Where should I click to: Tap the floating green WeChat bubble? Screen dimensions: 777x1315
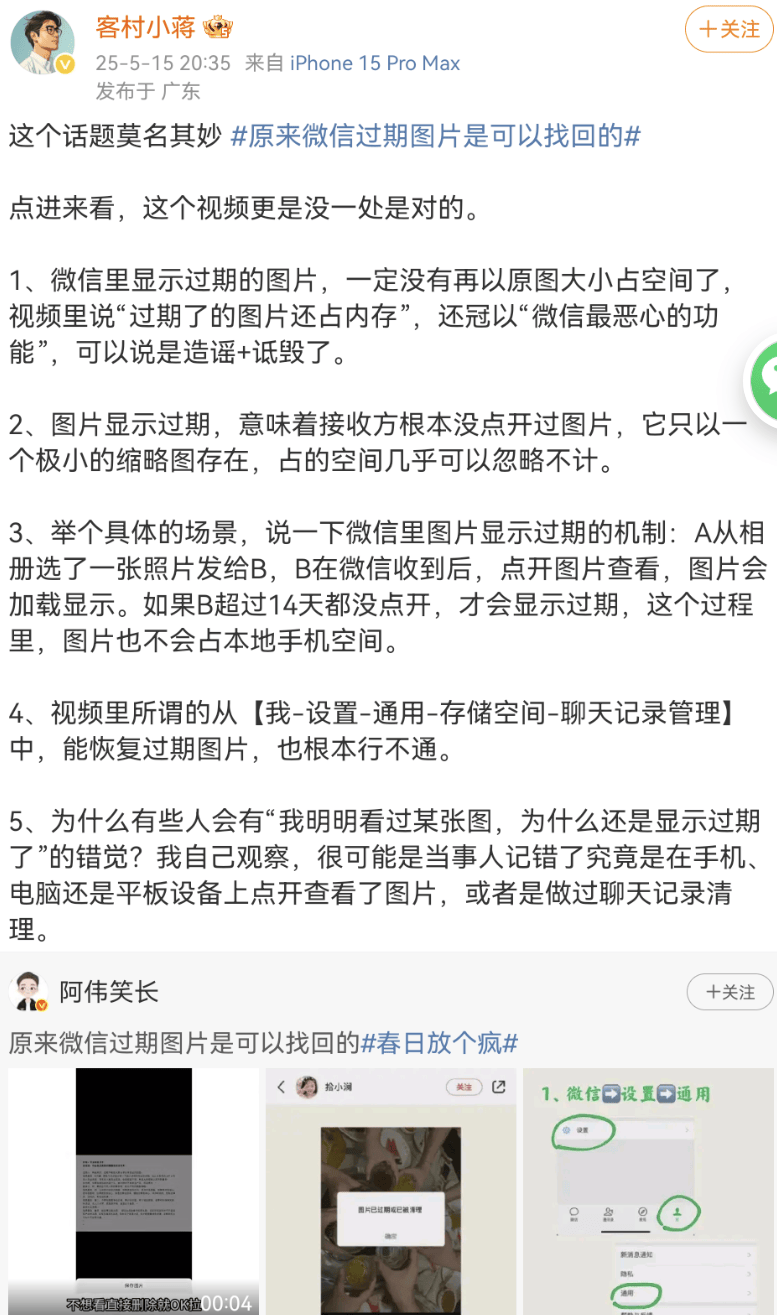pyautogui.click(x=766, y=378)
